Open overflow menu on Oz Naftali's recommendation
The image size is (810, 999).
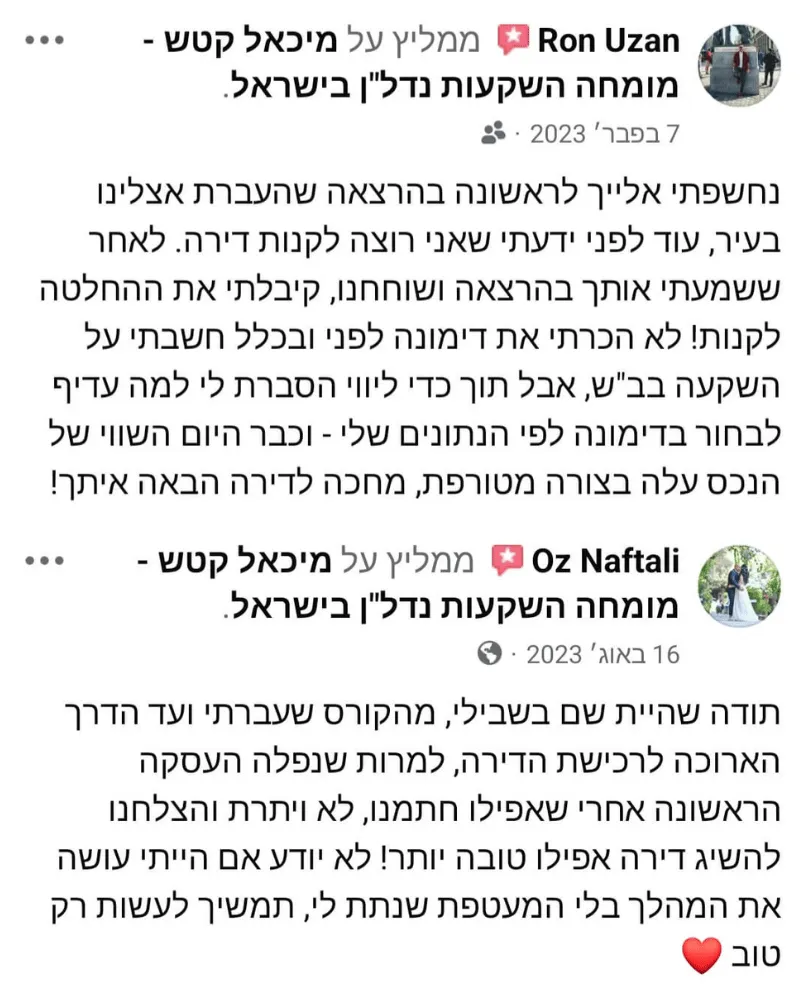(x=45, y=562)
